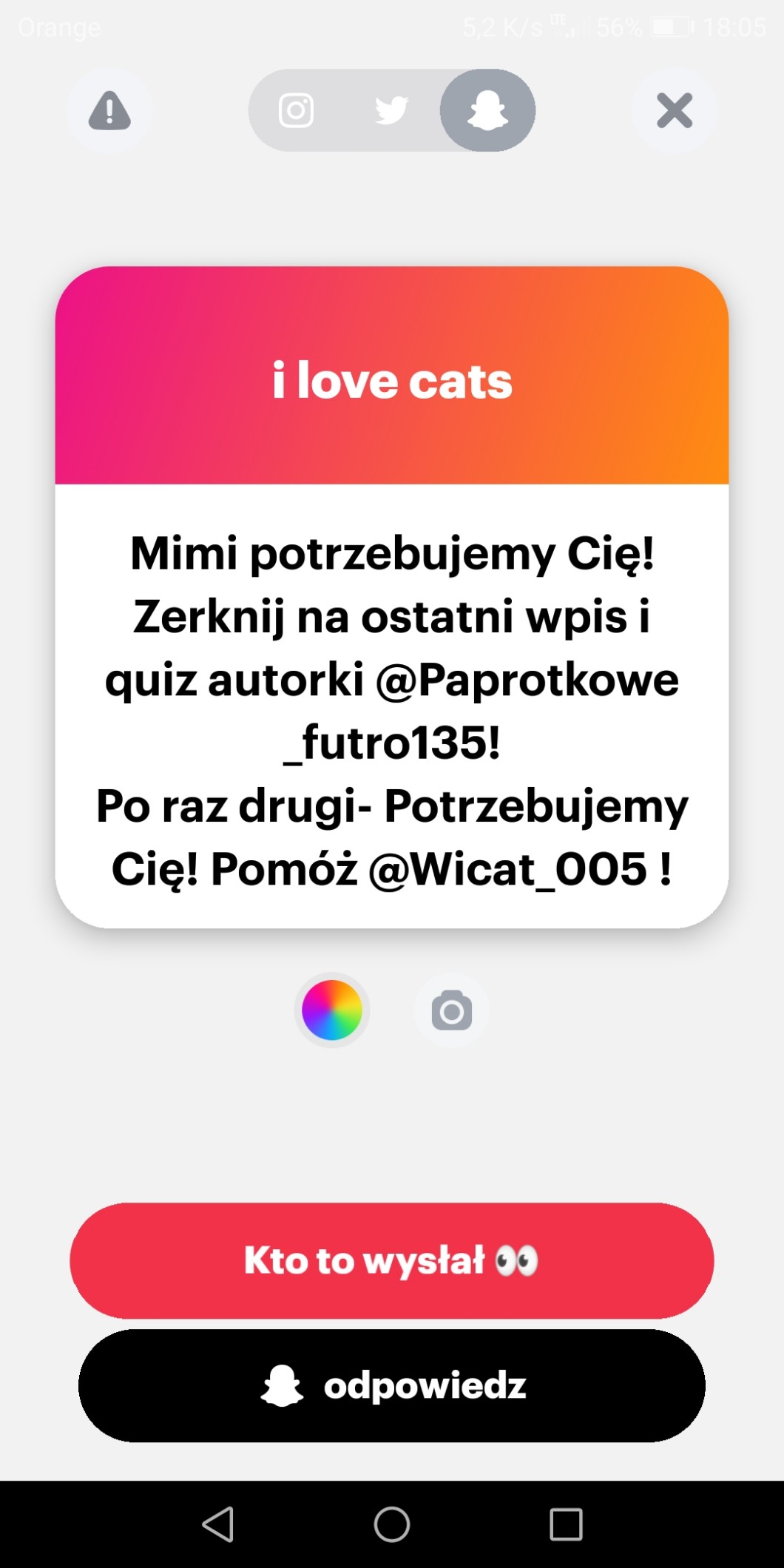784x1568 pixels.
Task: Reply on Snapchat with "odpowiedz"
Action: click(x=392, y=1386)
